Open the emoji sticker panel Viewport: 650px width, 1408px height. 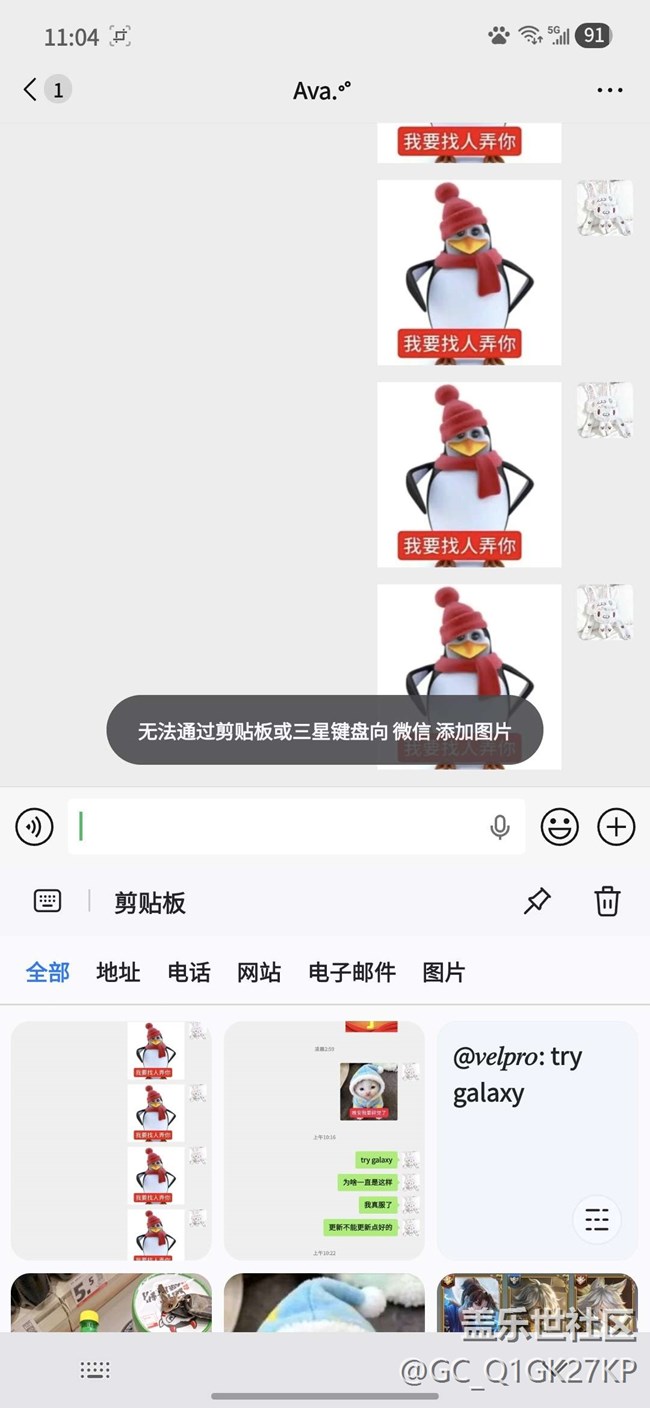click(560, 827)
